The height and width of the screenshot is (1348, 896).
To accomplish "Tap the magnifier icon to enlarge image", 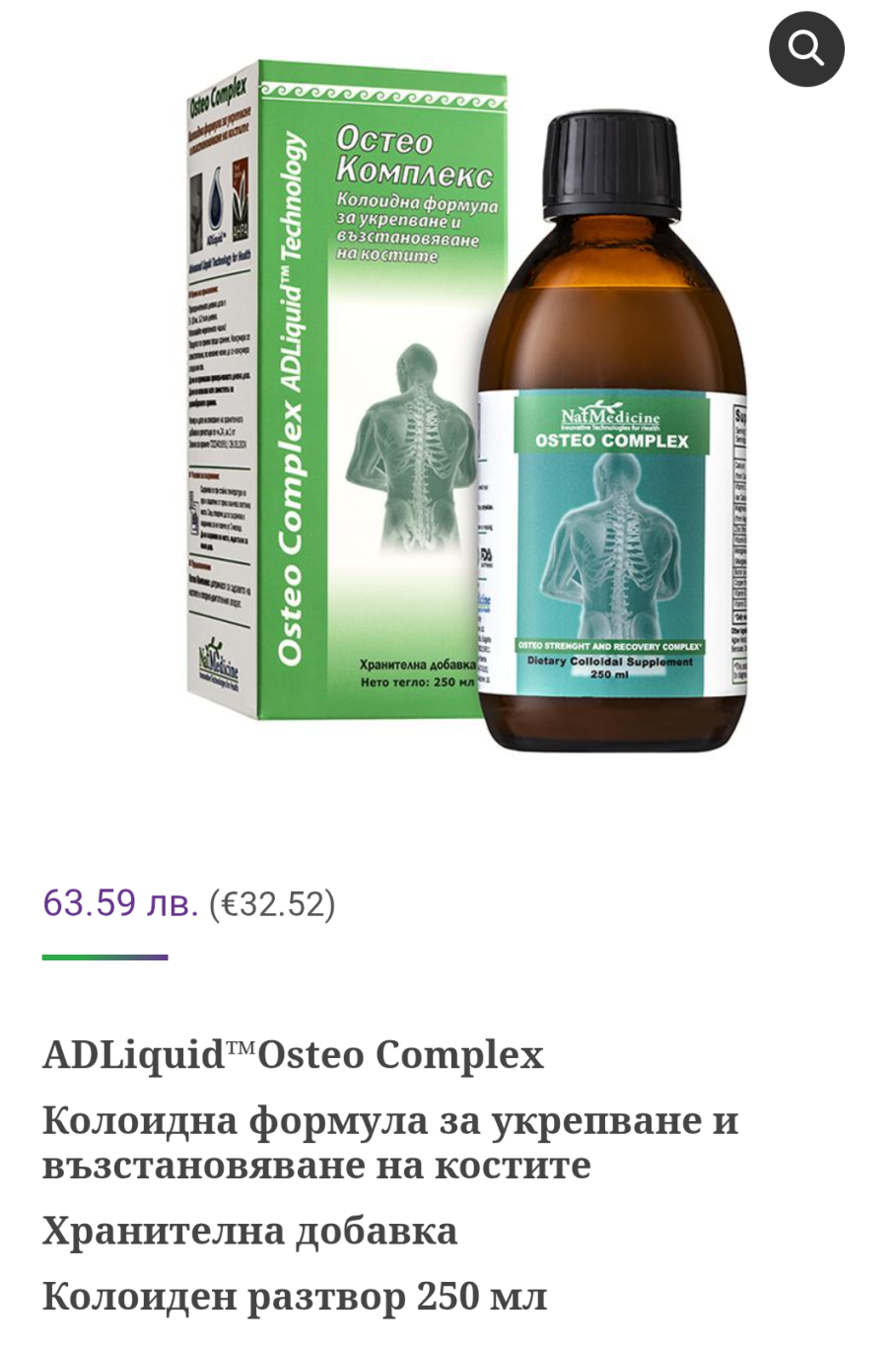I will point(806,49).
